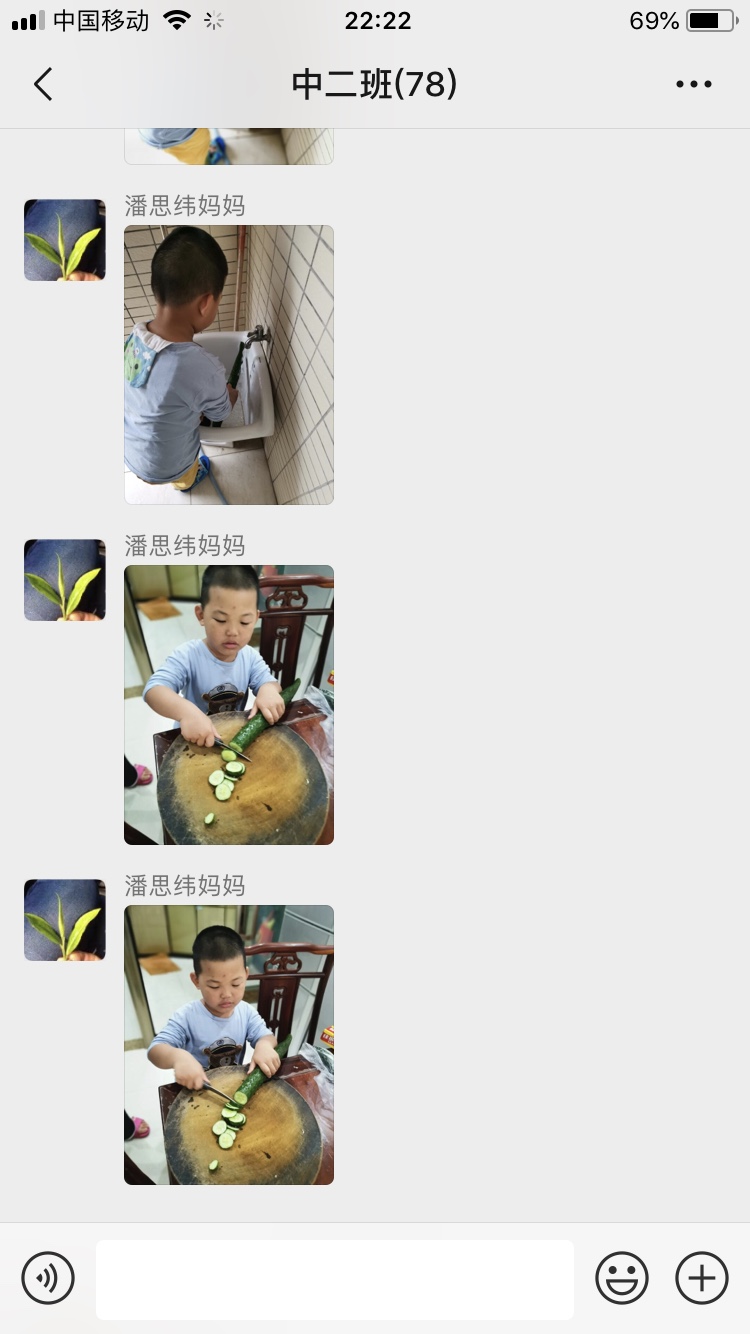Focus the message text field
The image size is (750, 1334).
(335, 1279)
